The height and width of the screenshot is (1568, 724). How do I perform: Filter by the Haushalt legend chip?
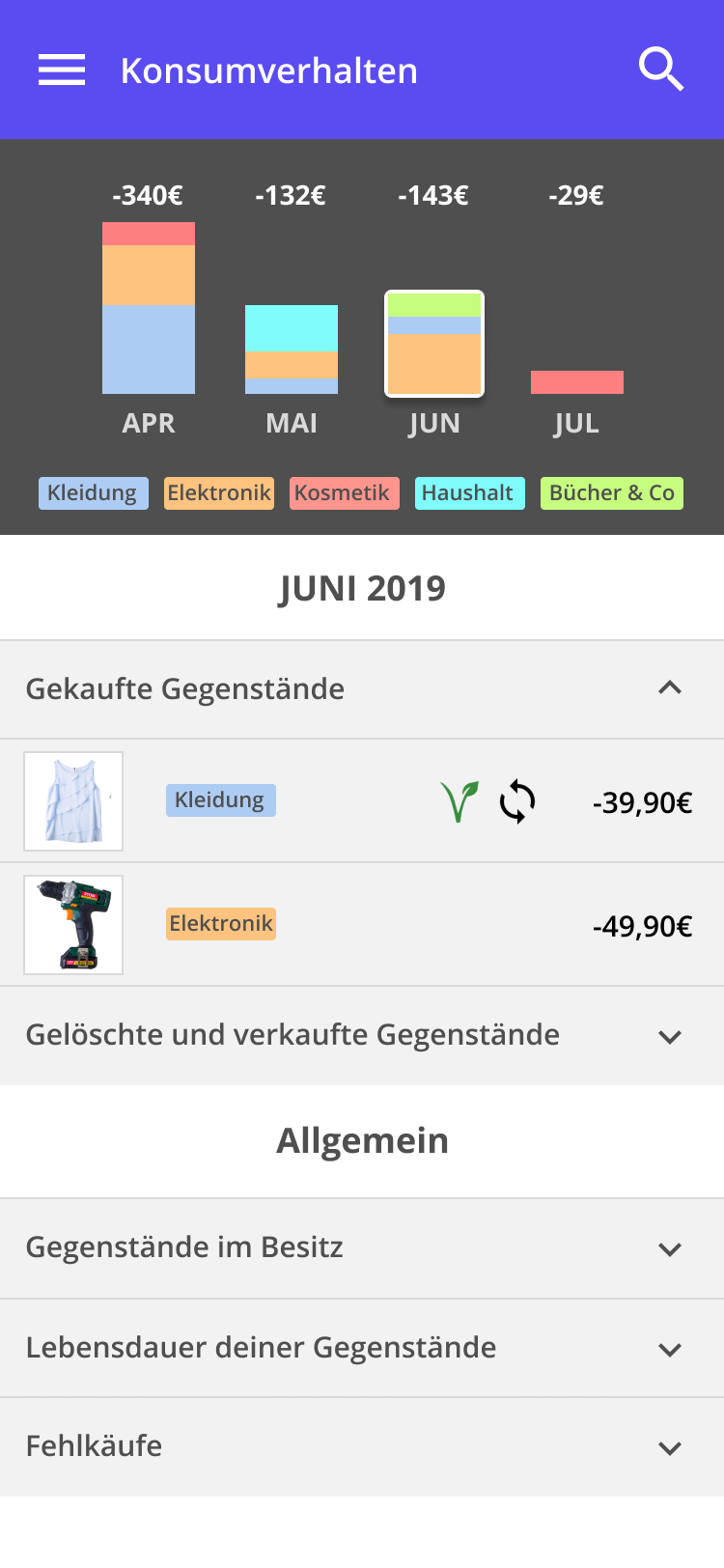pos(469,493)
